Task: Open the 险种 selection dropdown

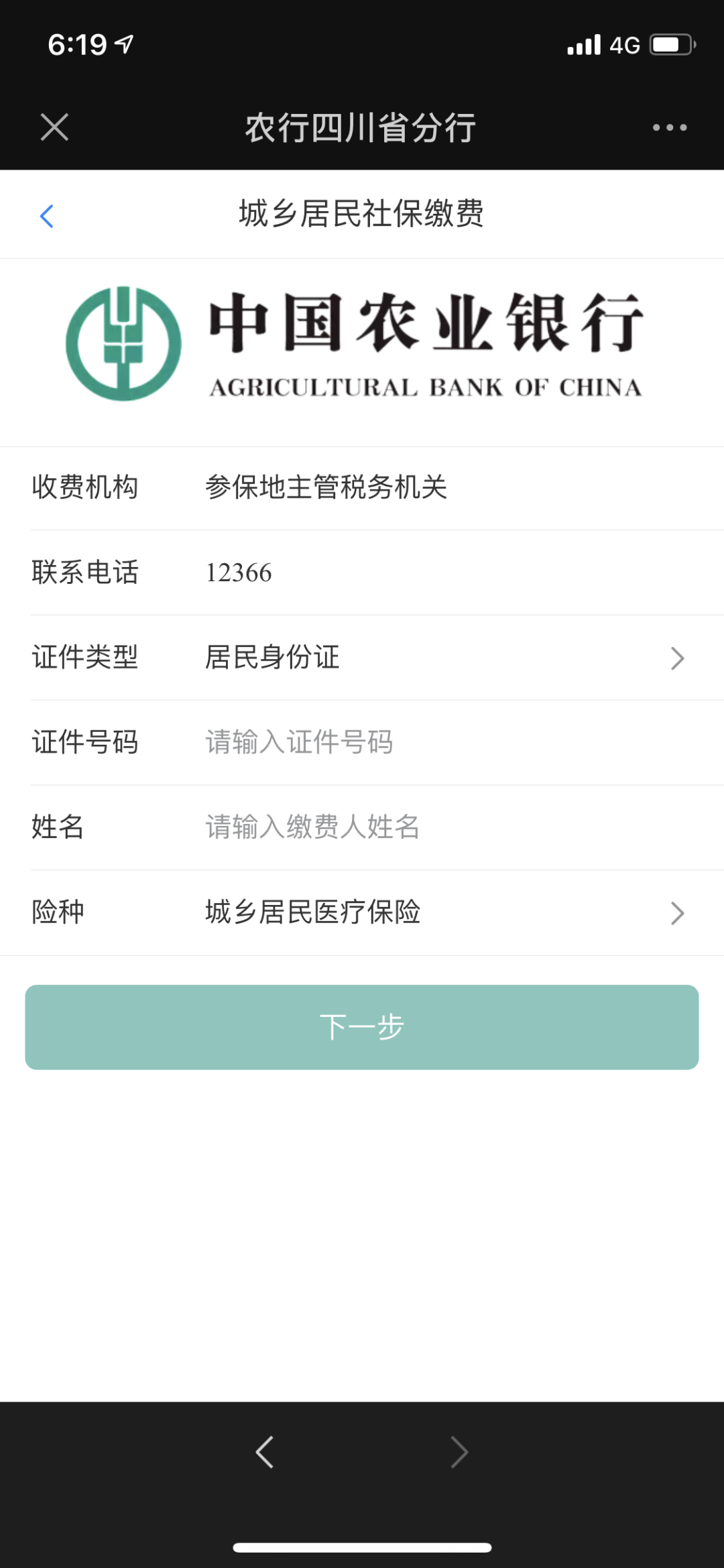Action: (x=442, y=912)
